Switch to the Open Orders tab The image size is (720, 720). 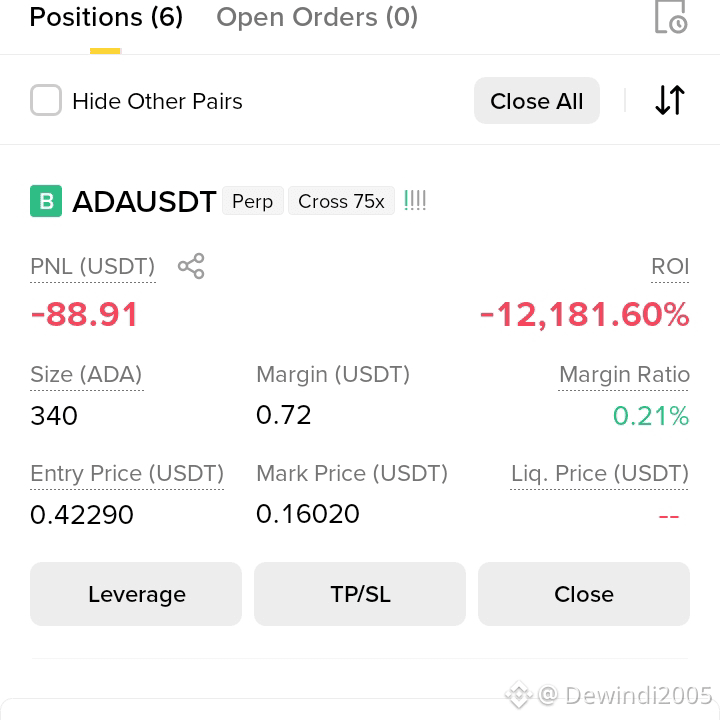point(317,17)
